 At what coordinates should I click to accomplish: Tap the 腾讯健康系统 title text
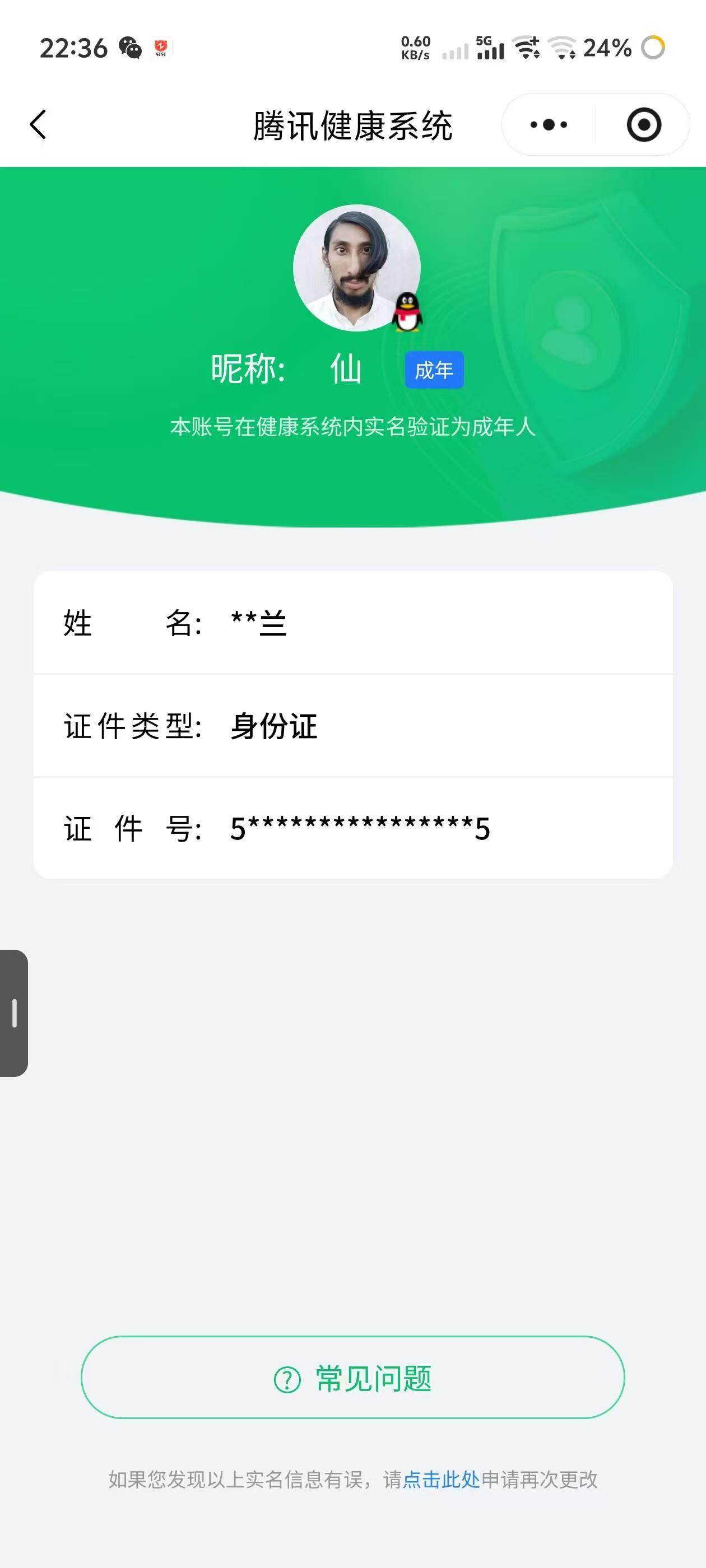(x=352, y=126)
